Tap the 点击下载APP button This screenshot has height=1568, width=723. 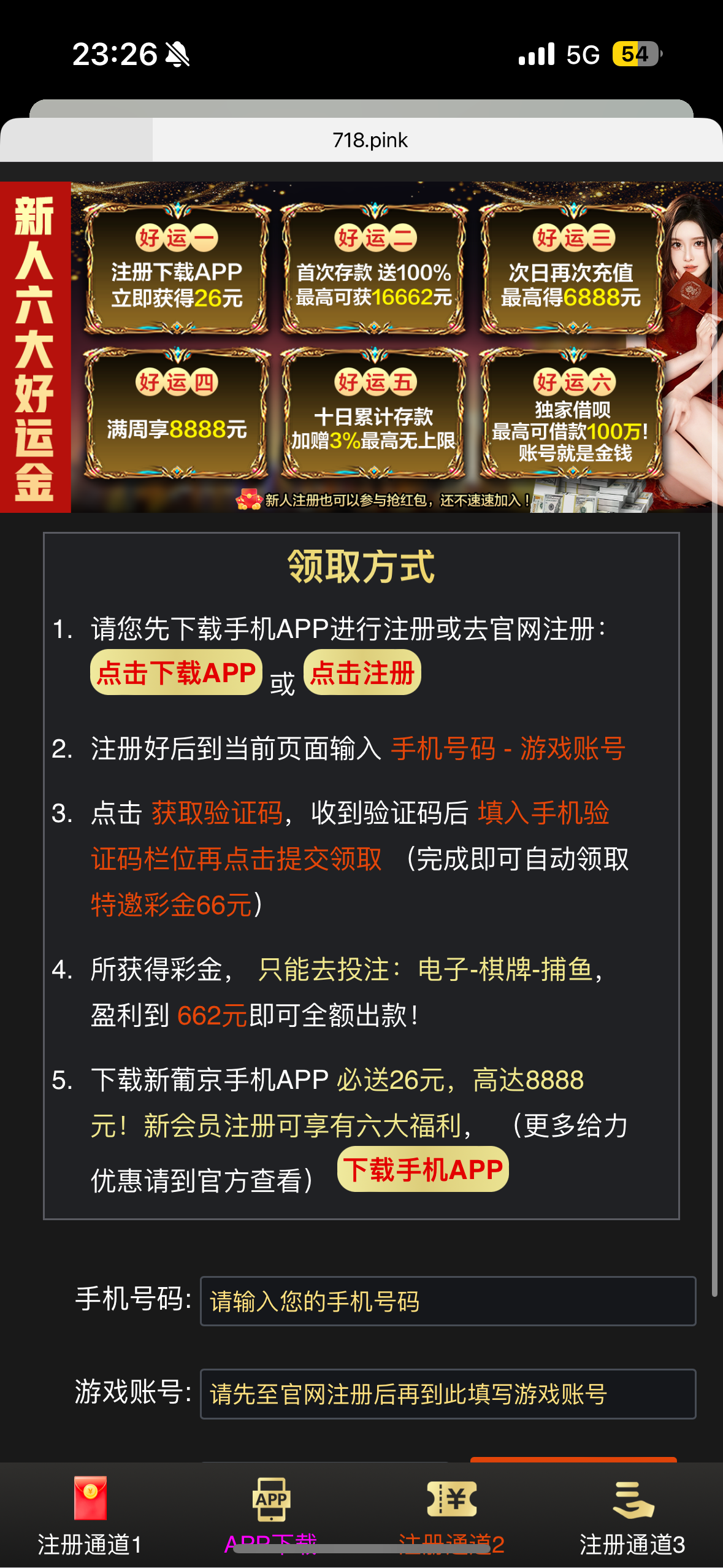click(176, 672)
